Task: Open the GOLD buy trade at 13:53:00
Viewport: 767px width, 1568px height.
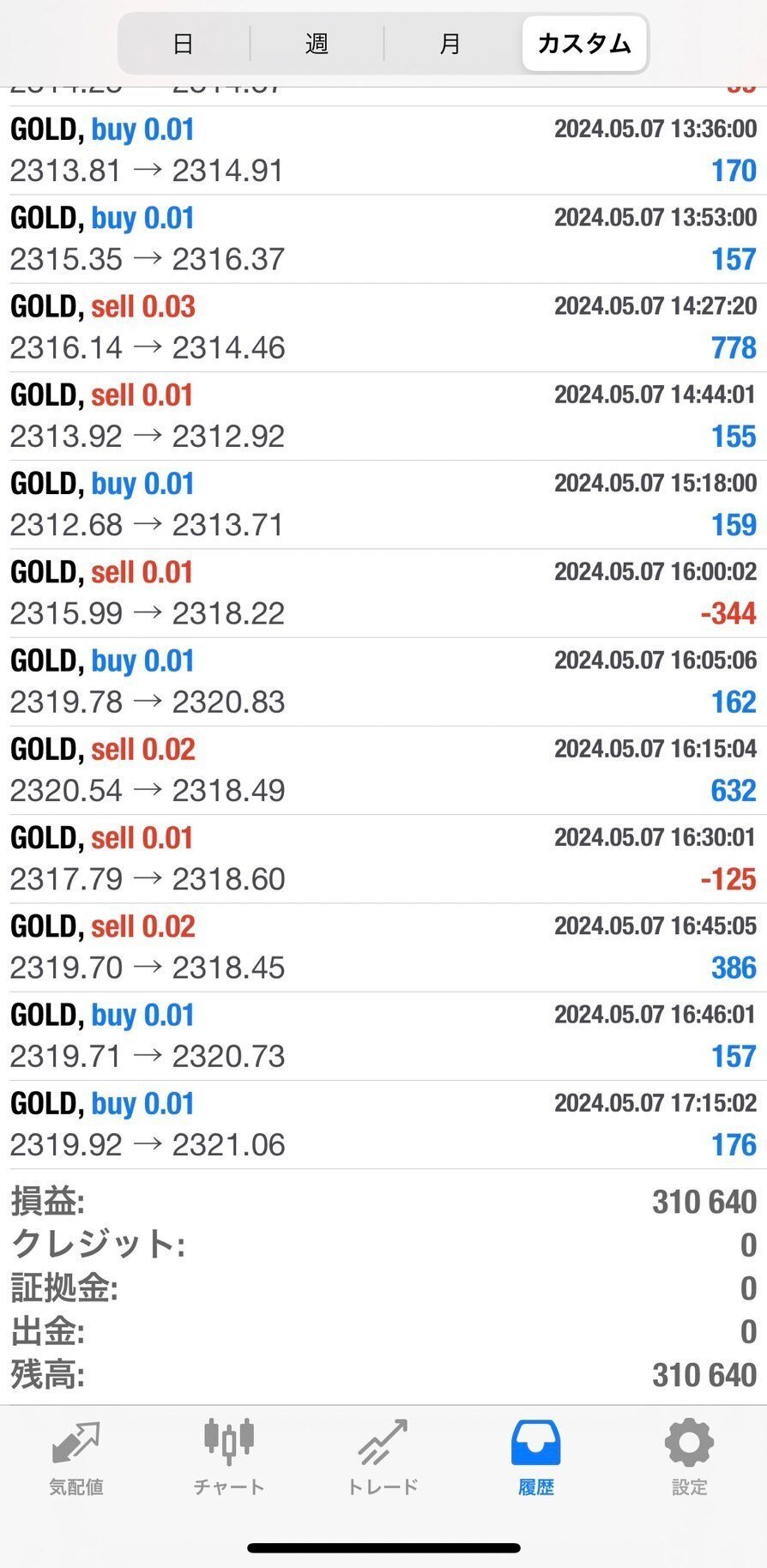Action: coord(383,239)
